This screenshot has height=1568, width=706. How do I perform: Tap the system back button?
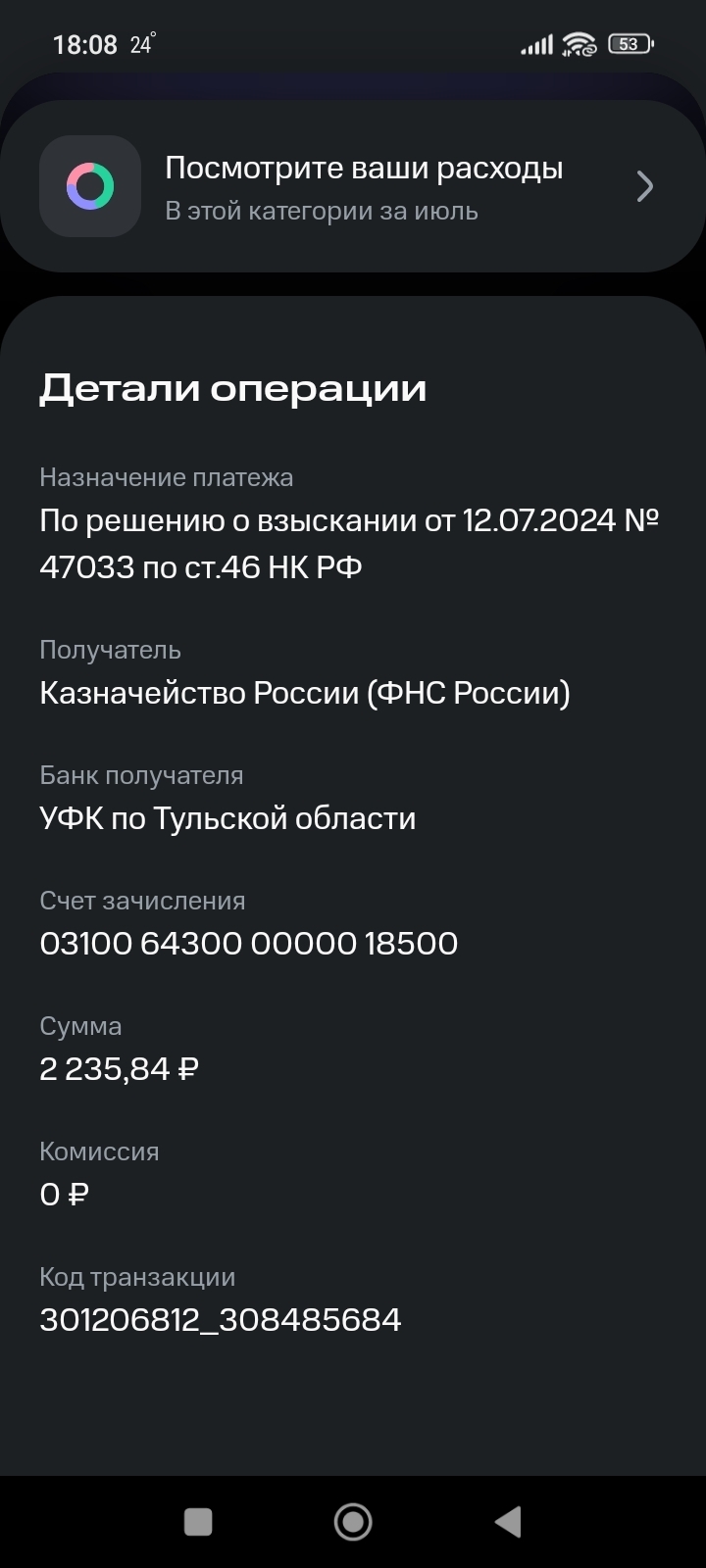click(508, 1522)
